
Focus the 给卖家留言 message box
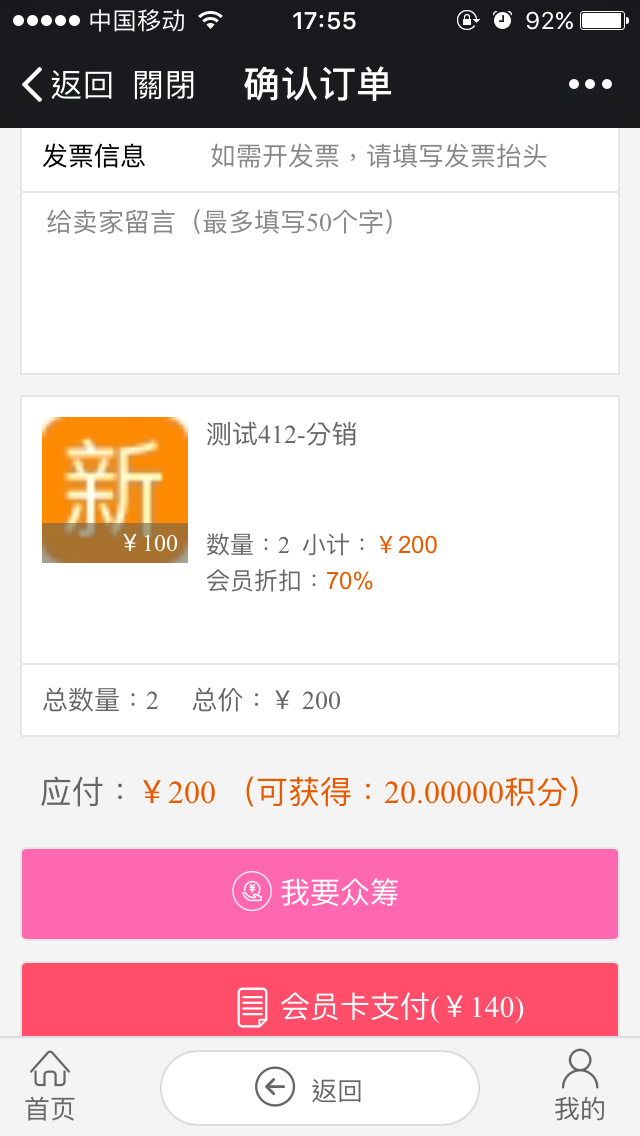point(320,282)
